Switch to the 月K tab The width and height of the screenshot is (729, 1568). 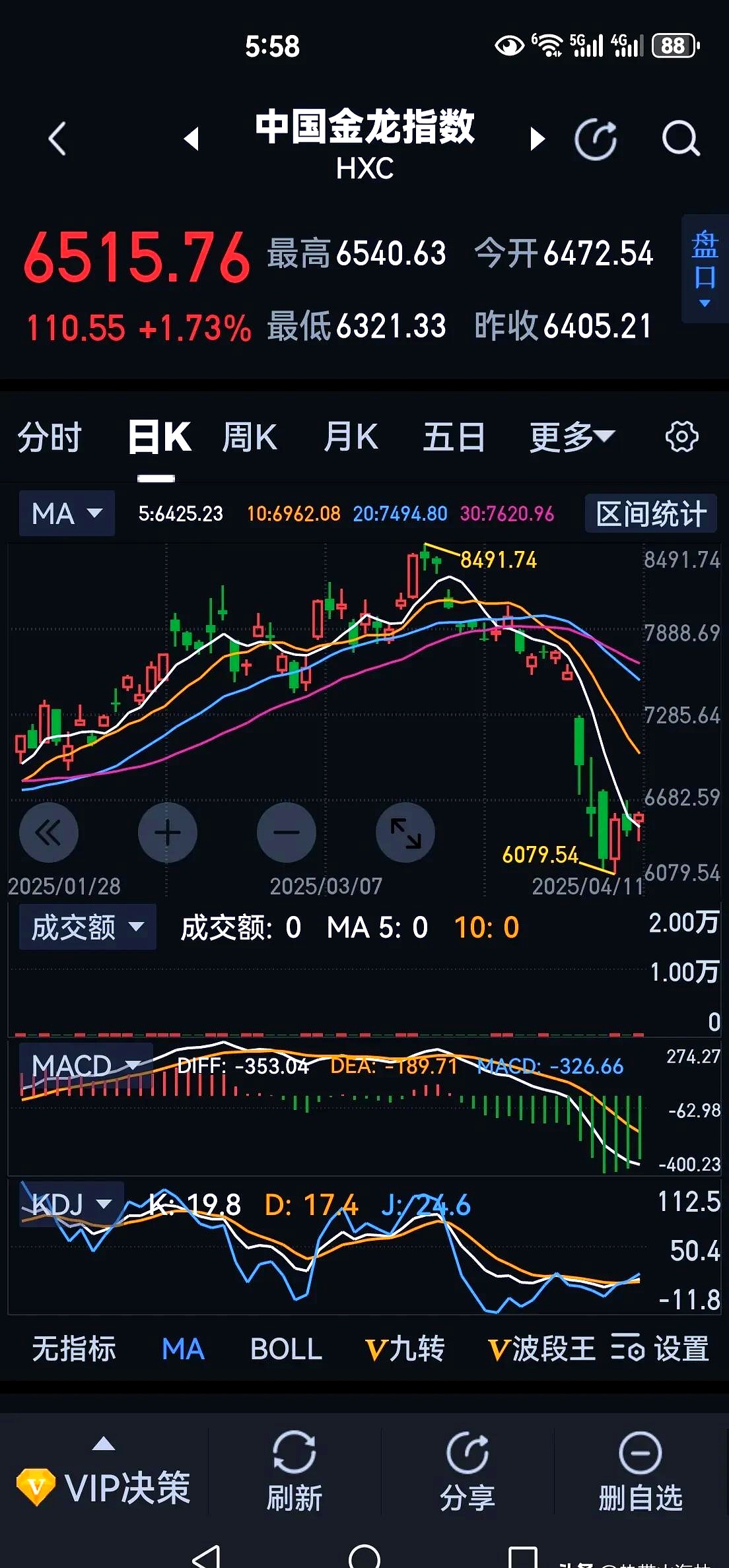pos(351,437)
